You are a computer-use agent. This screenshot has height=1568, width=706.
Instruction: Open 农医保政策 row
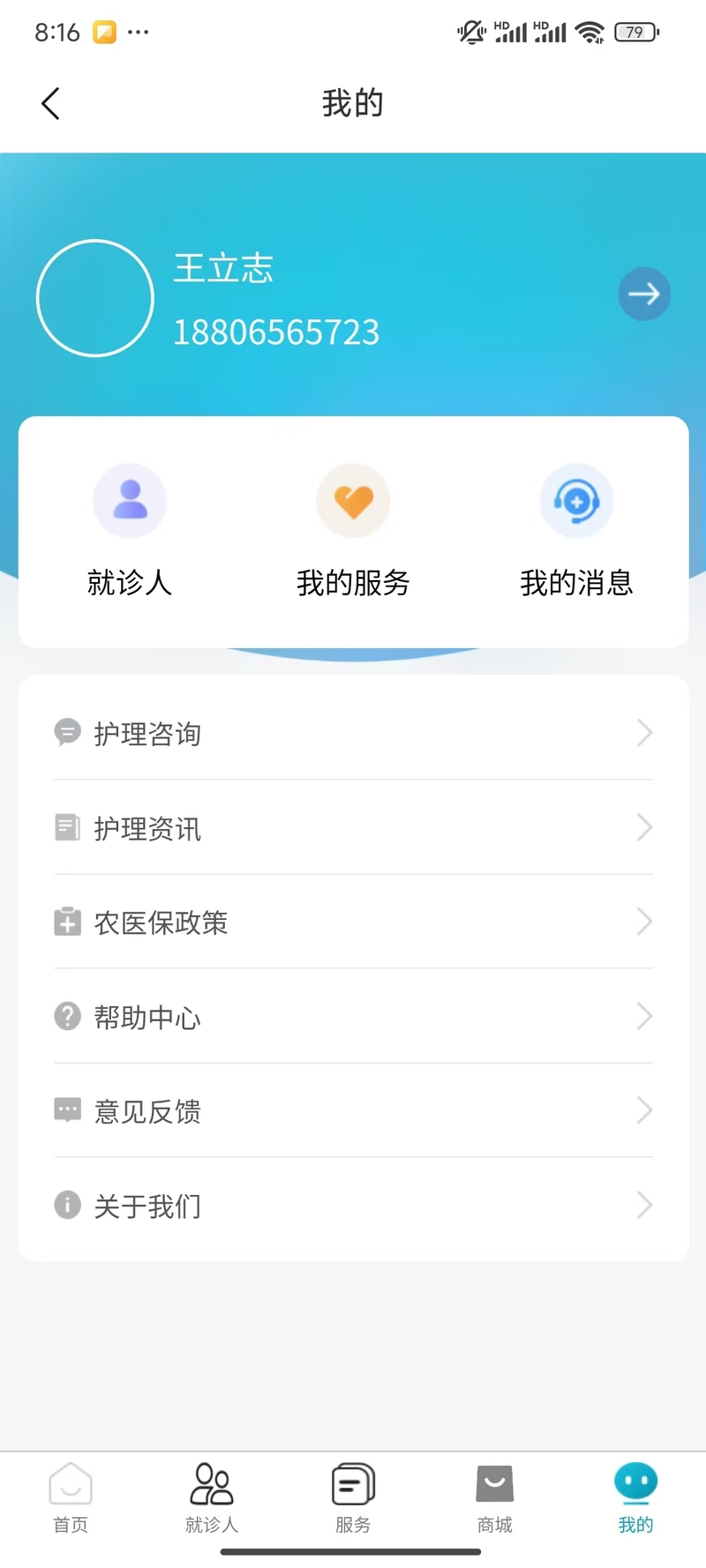pyautogui.click(x=353, y=922)
